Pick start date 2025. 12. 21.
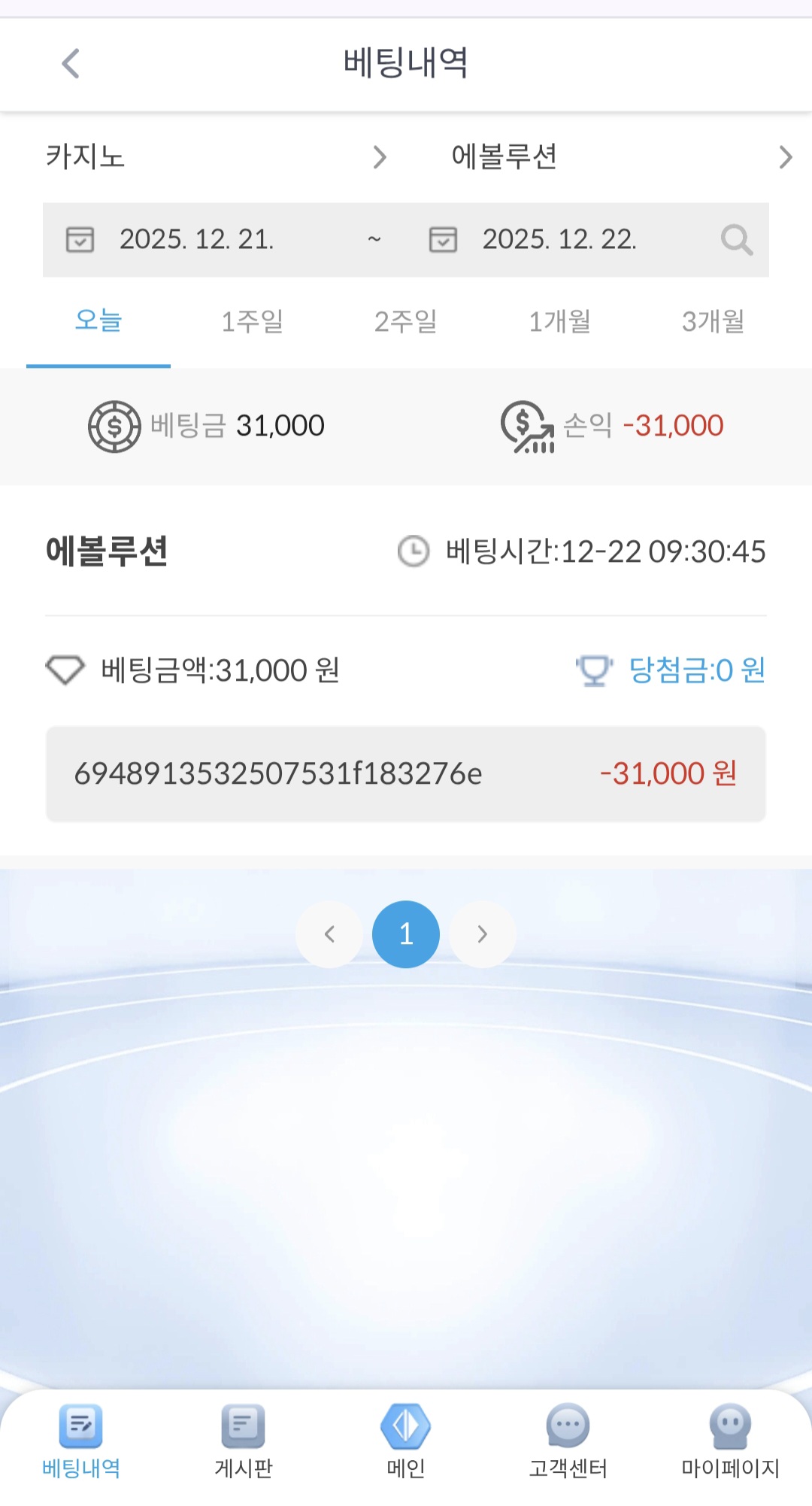 196,240
